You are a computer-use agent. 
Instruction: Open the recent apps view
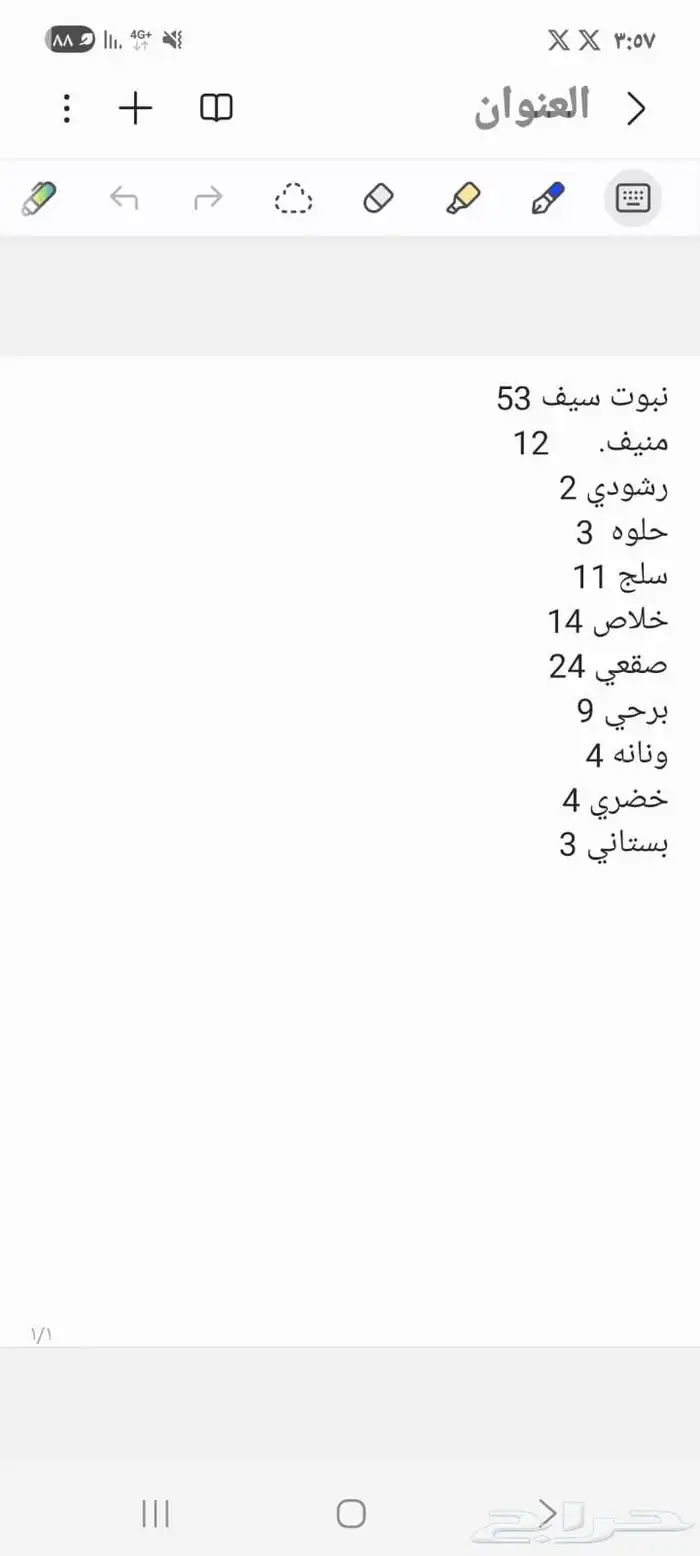[x=156, y=1513]
